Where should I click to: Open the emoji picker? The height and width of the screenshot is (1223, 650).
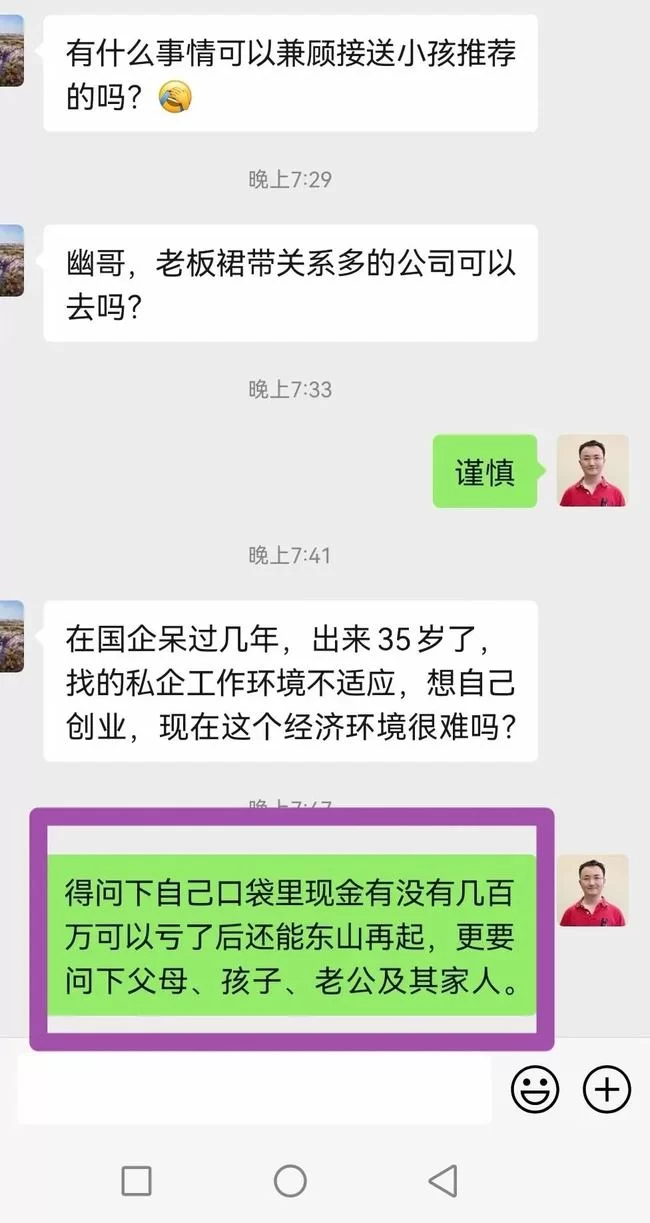(535, 1089)
